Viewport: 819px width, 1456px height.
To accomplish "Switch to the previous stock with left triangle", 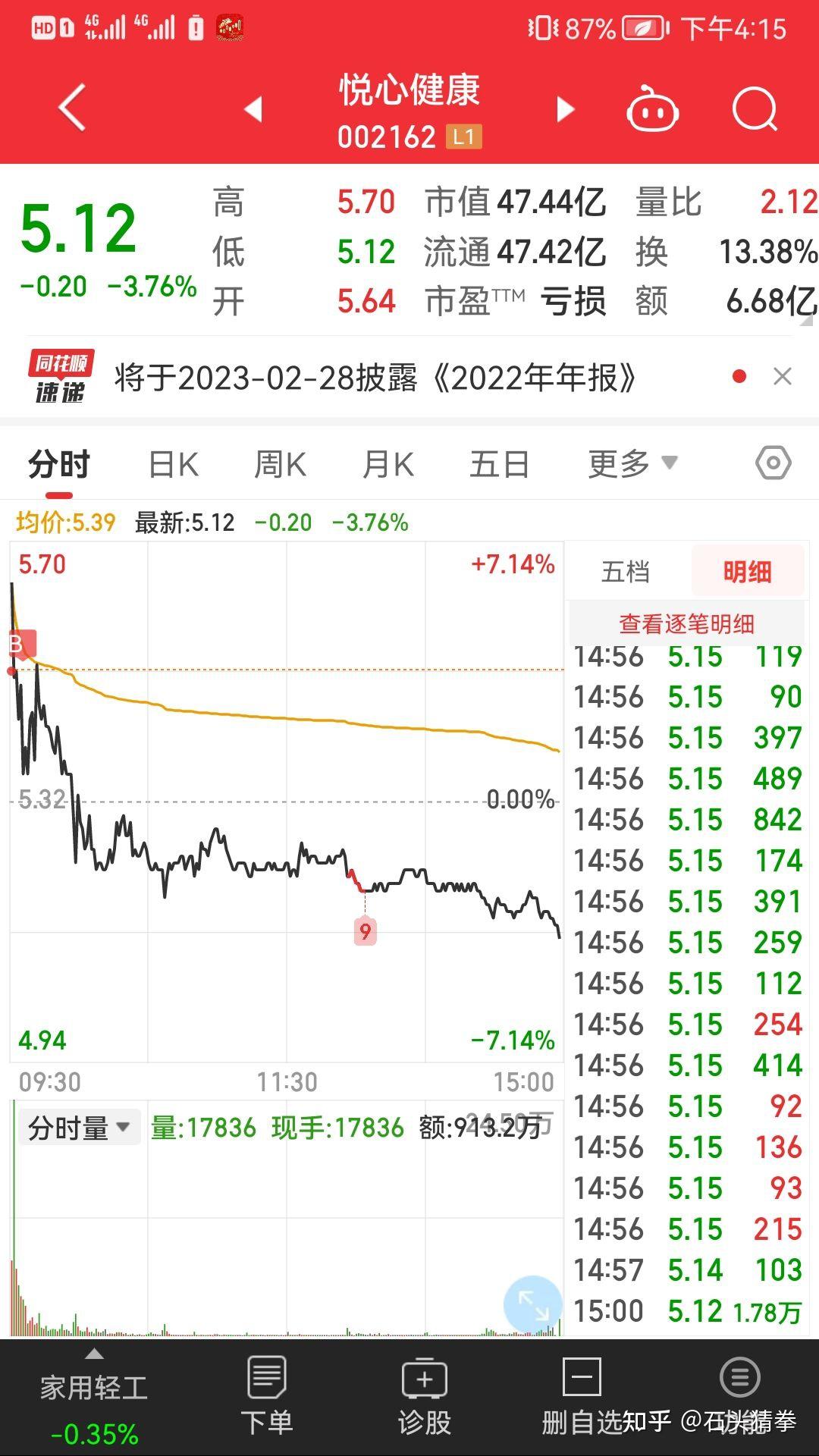I will [253, 108].
